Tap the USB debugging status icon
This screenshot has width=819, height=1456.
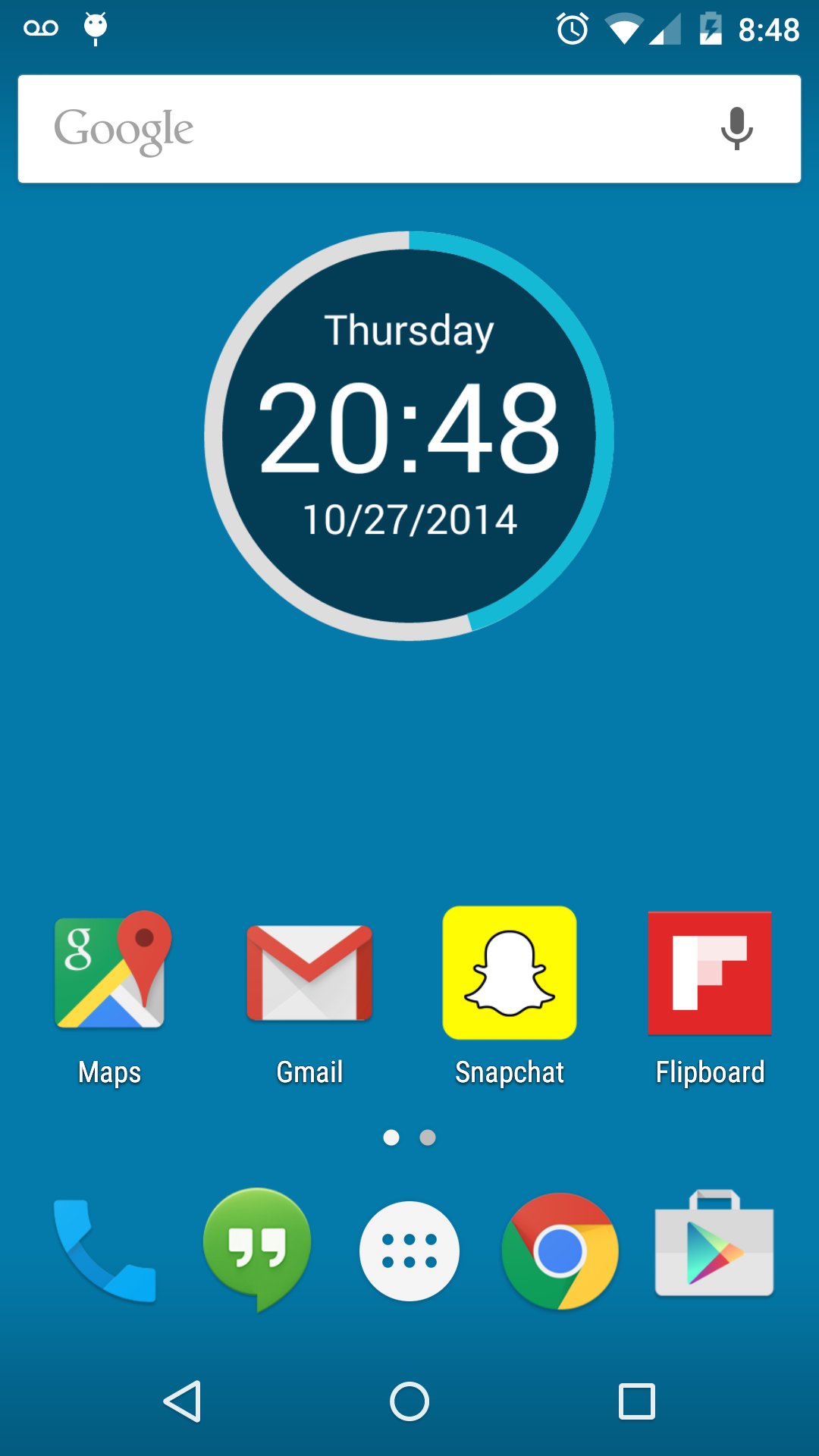click(x=95, y=29)
